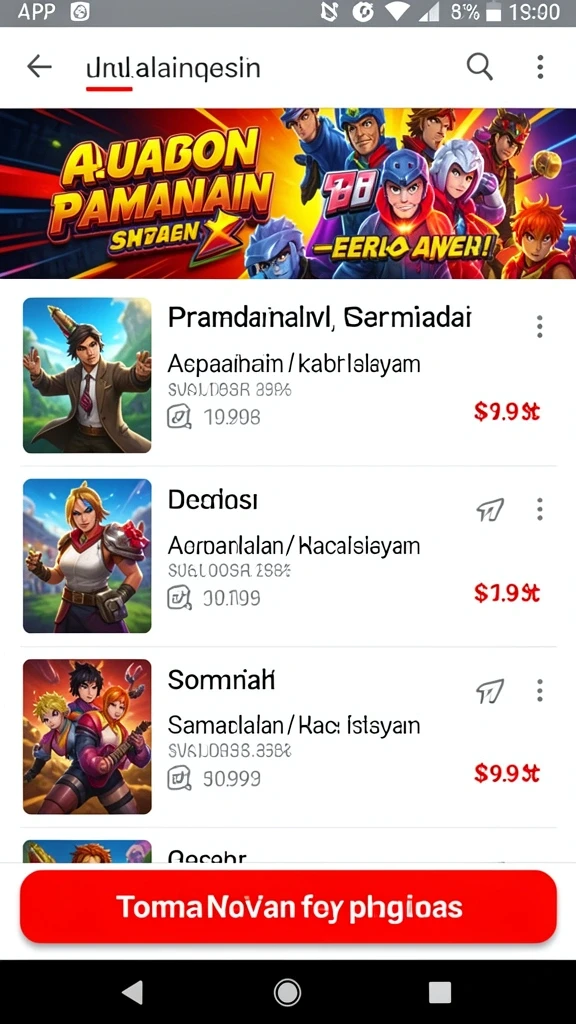This screenshot has height=1024, width=576.
Task: Open the Pramdainalivl, Garmiadai game listing
Action: [288, 375]
